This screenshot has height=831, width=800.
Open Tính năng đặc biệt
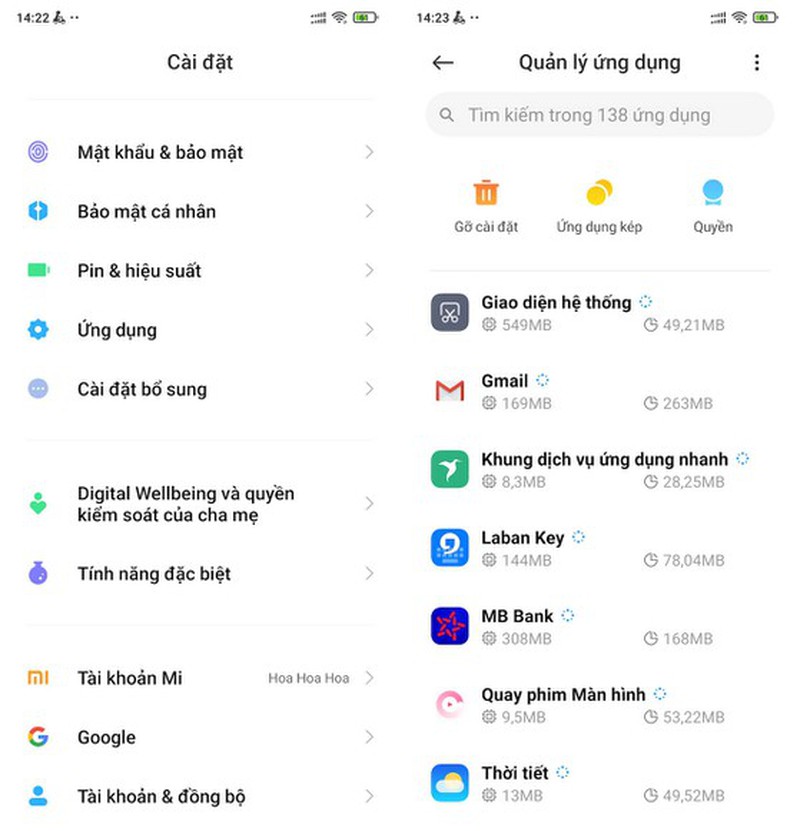point(200,574)
